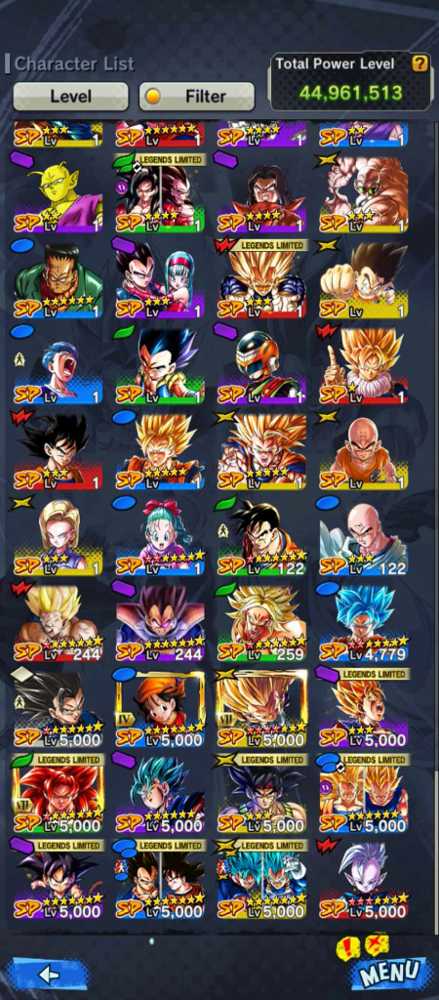The width and height of the screenshot is (439, 1000).
Task: Tap the Total Power Level help icon
Action: [x=420, y=63]
